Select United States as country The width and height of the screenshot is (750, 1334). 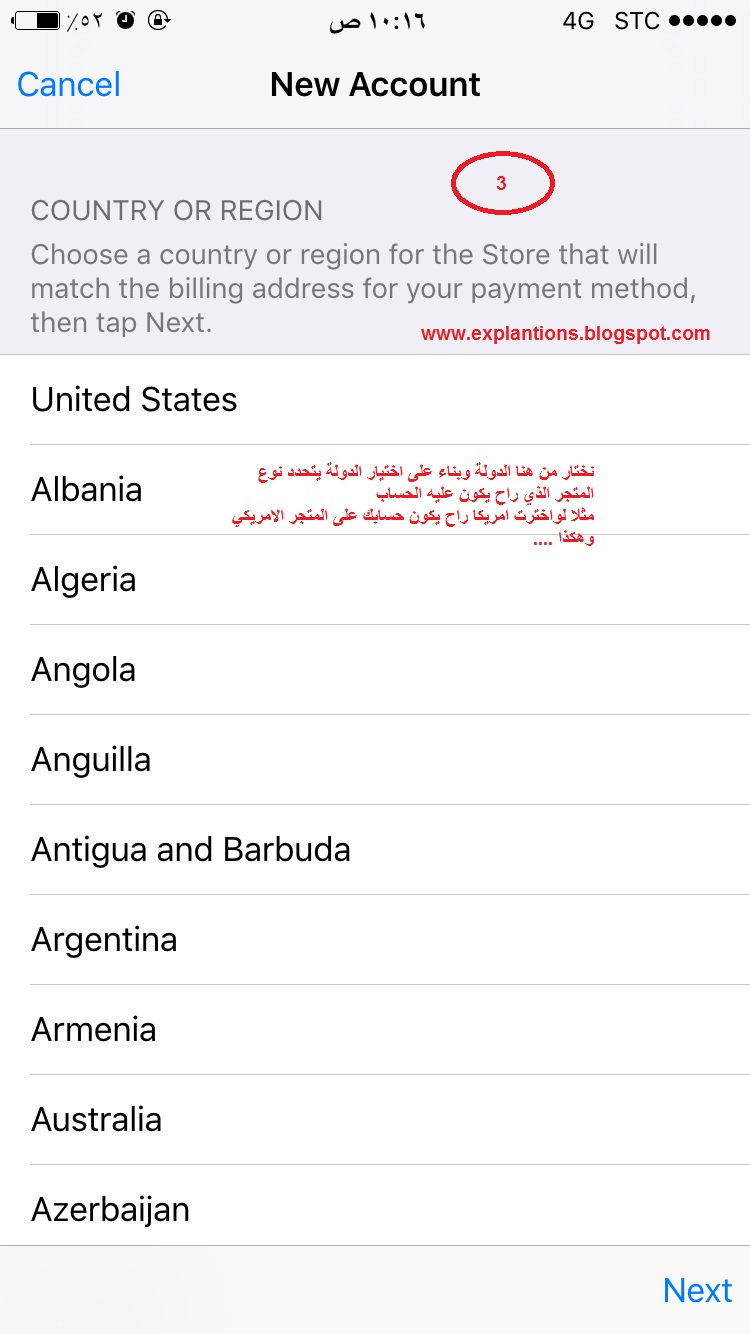pos(134,400)
